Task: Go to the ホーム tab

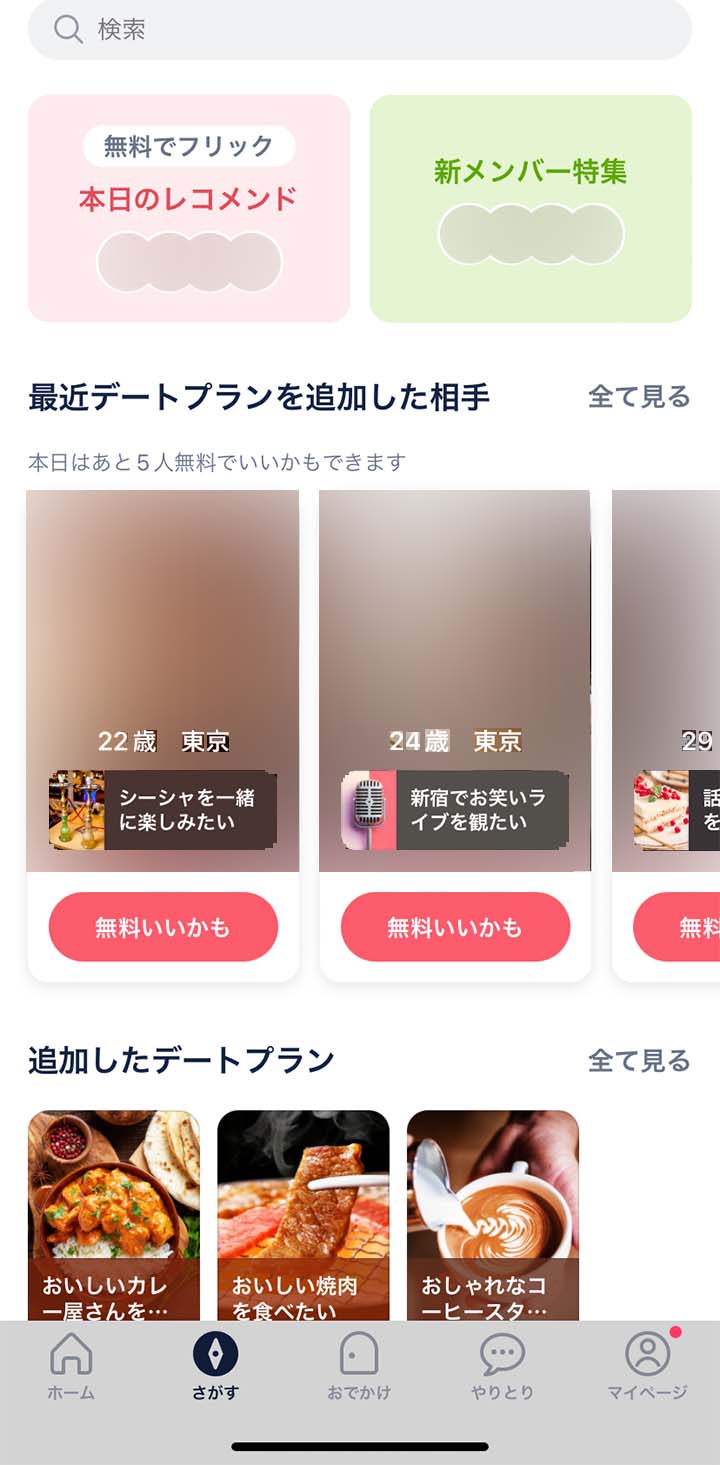Action: coord(71,1366)
